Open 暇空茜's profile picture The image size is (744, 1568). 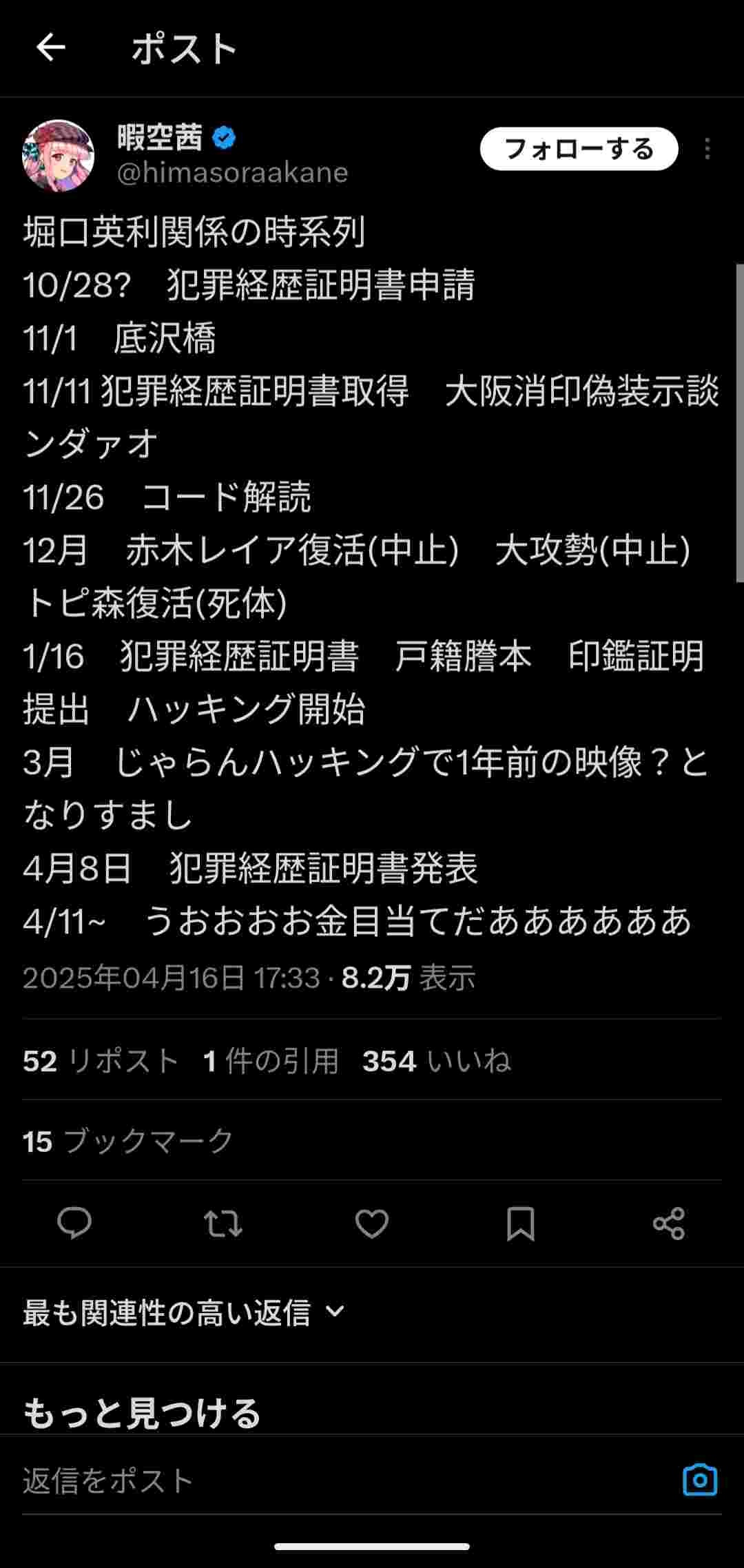pyautogui.click(x=59, y=156)
